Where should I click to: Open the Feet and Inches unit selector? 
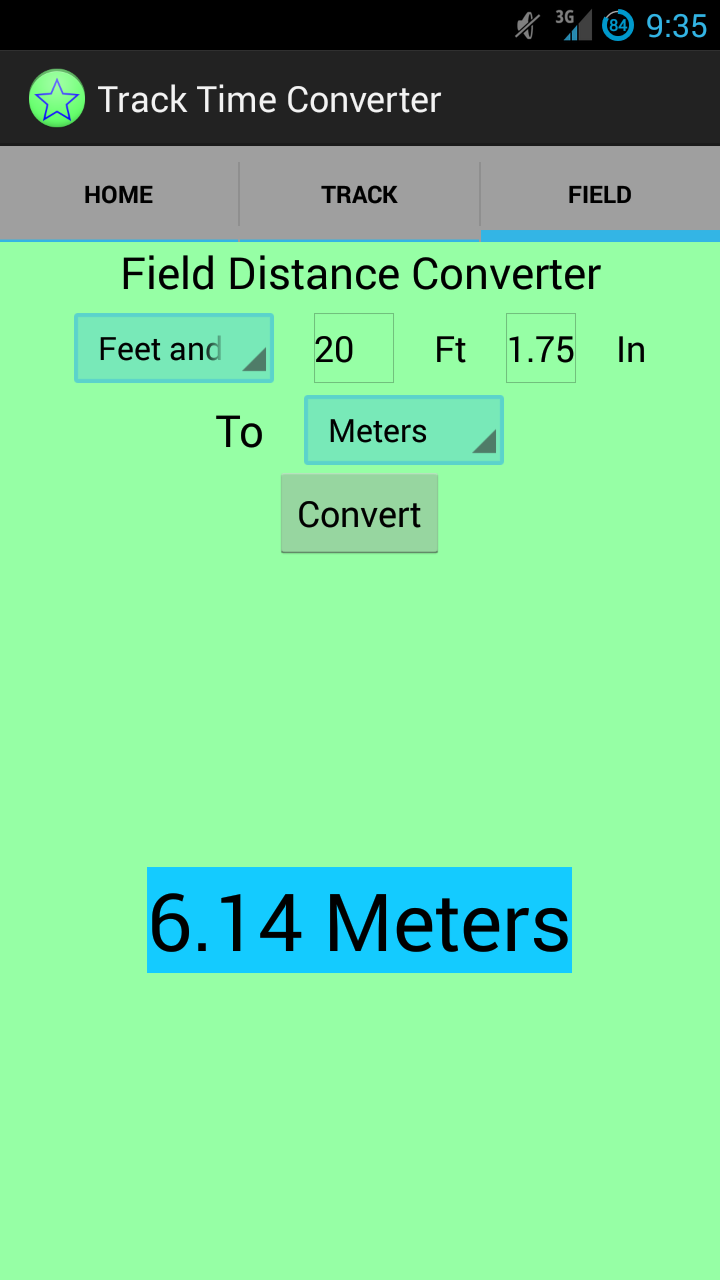[173, 348]
